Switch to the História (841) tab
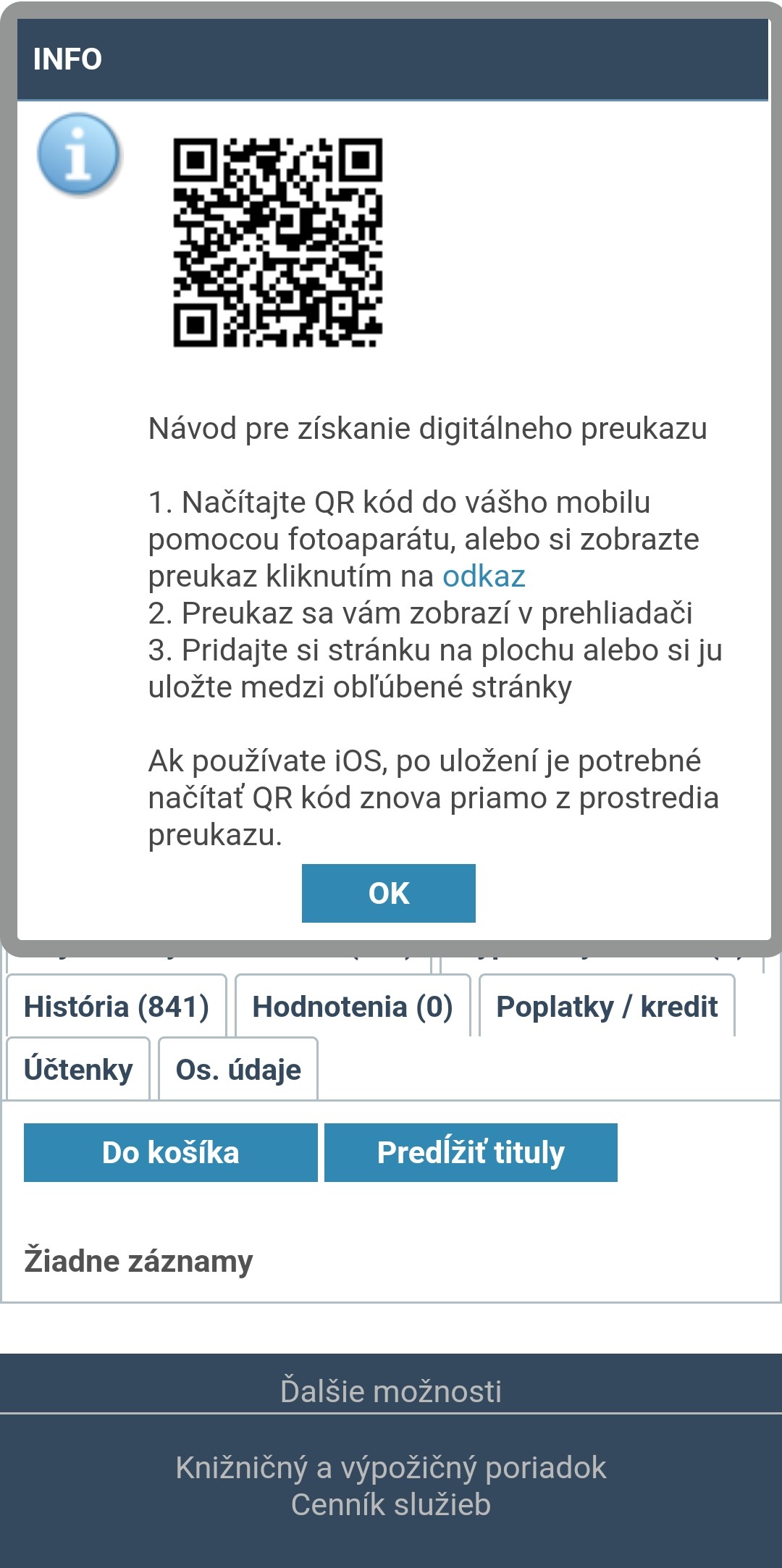782x1568 pixels. tap(117, 1006)
